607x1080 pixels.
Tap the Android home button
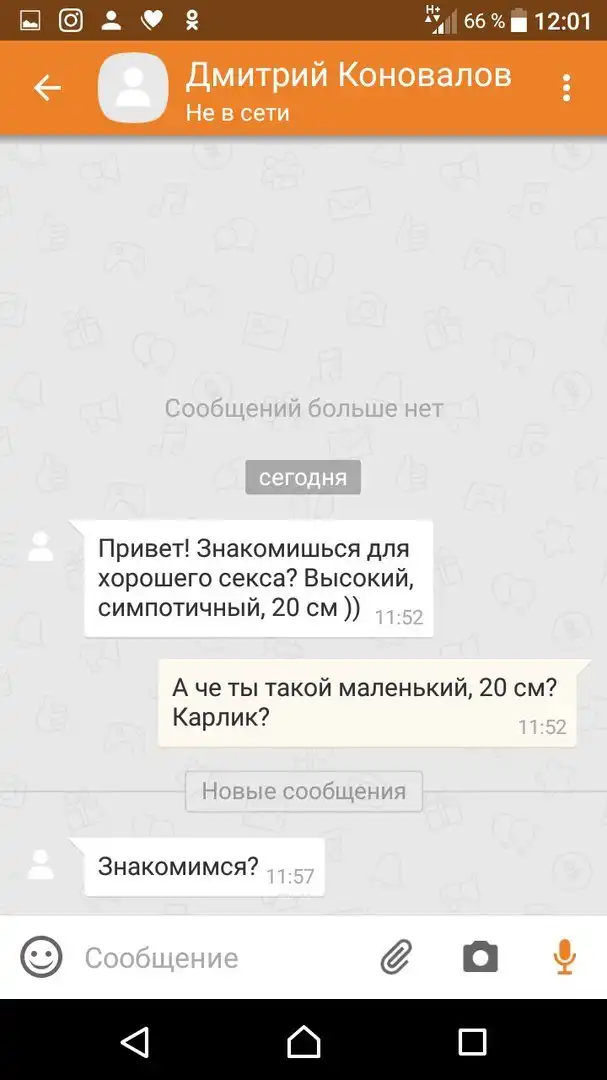[303, 1042]
